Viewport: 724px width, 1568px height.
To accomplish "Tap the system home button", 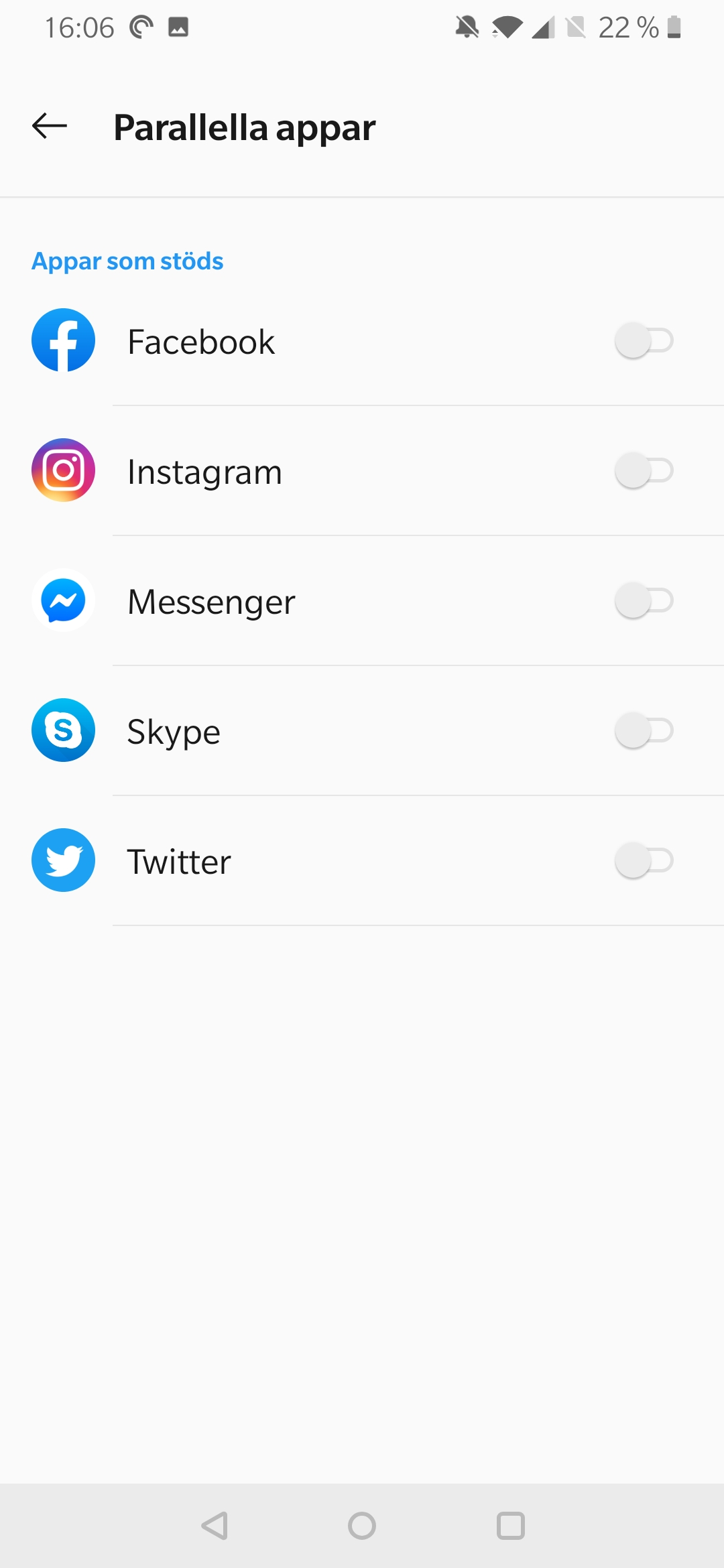I will (x=362, y=1526).
